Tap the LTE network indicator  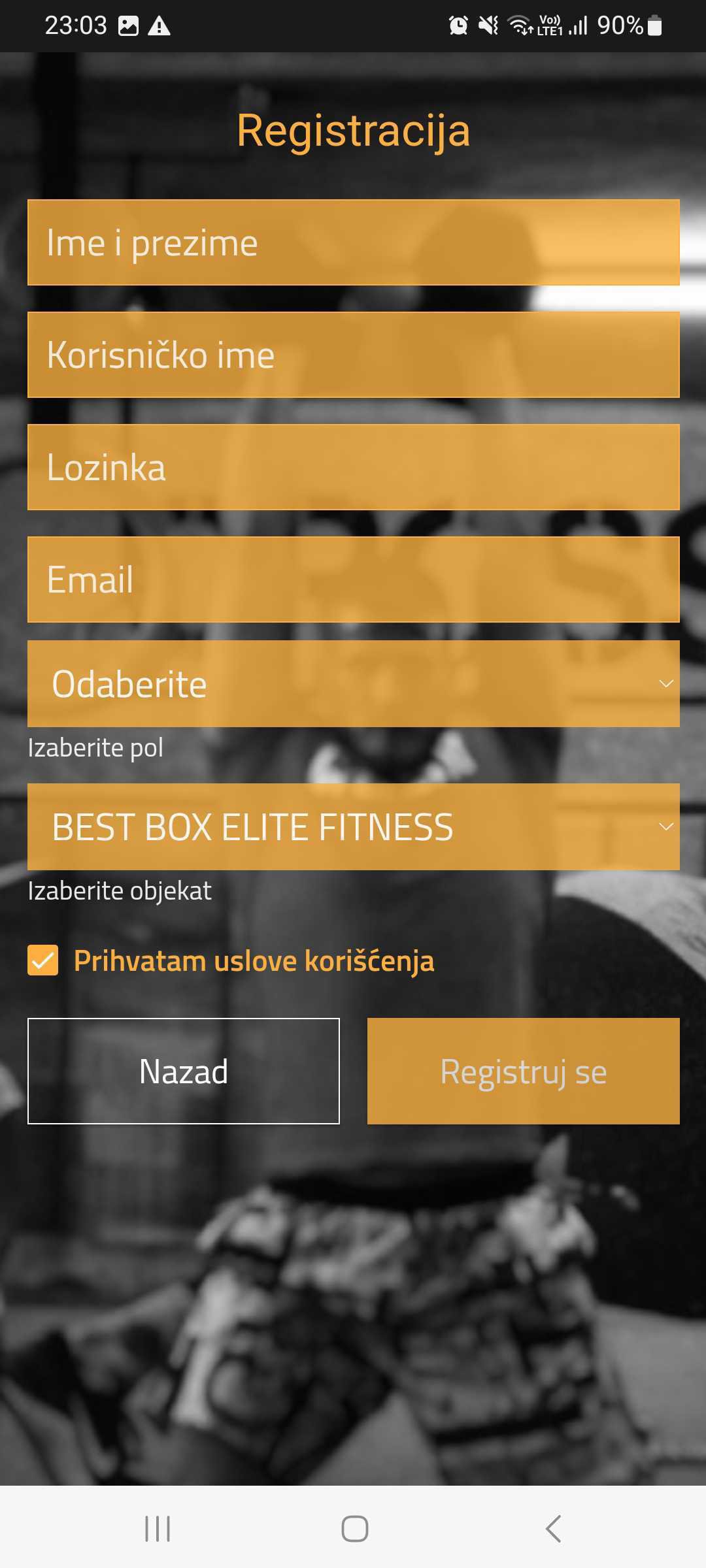(549, 26)
